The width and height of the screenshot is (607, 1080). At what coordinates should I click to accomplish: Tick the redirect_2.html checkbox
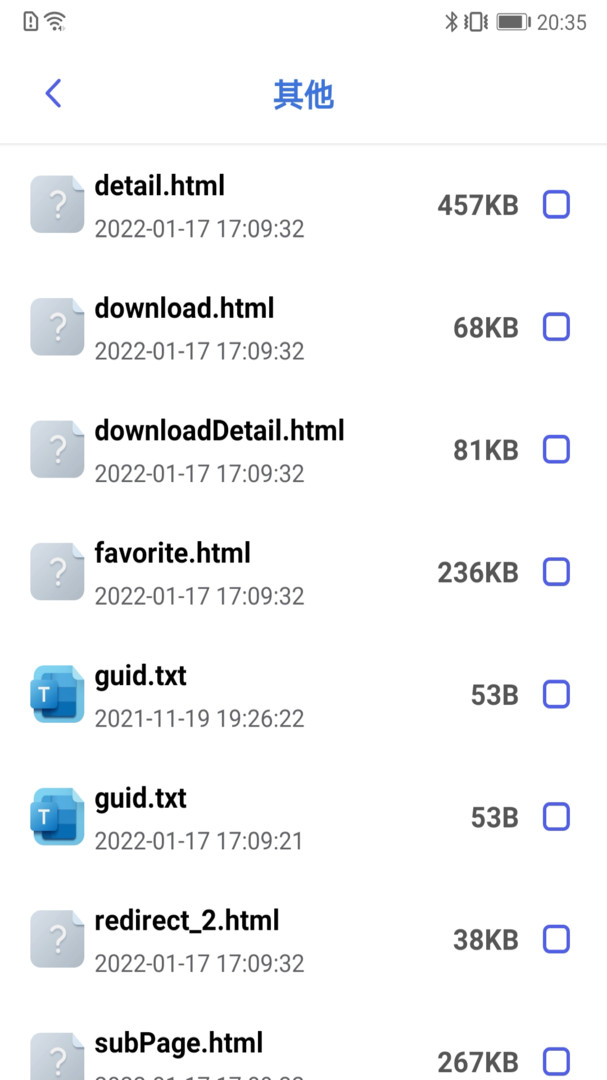click(556, 939)
